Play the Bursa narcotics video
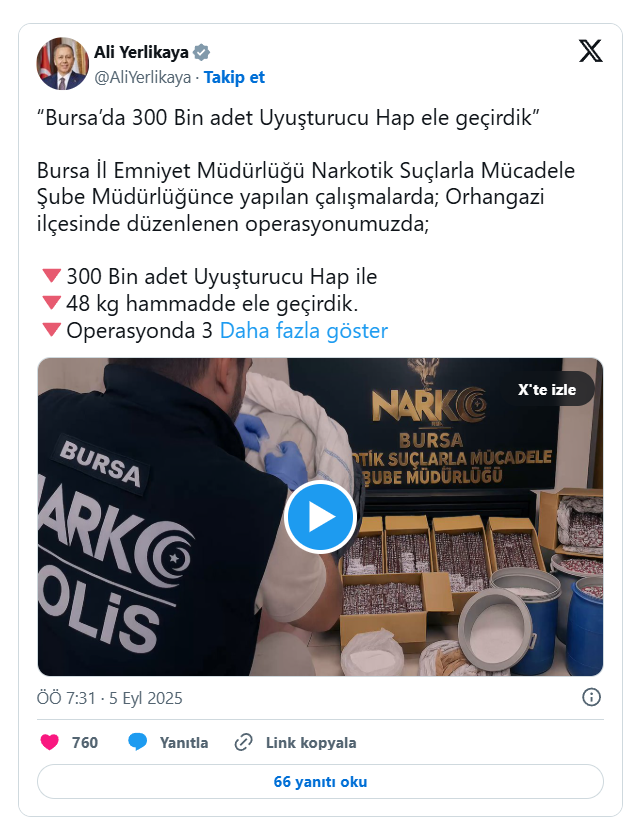The image size is (628, 822). click(x=320, y=517)
